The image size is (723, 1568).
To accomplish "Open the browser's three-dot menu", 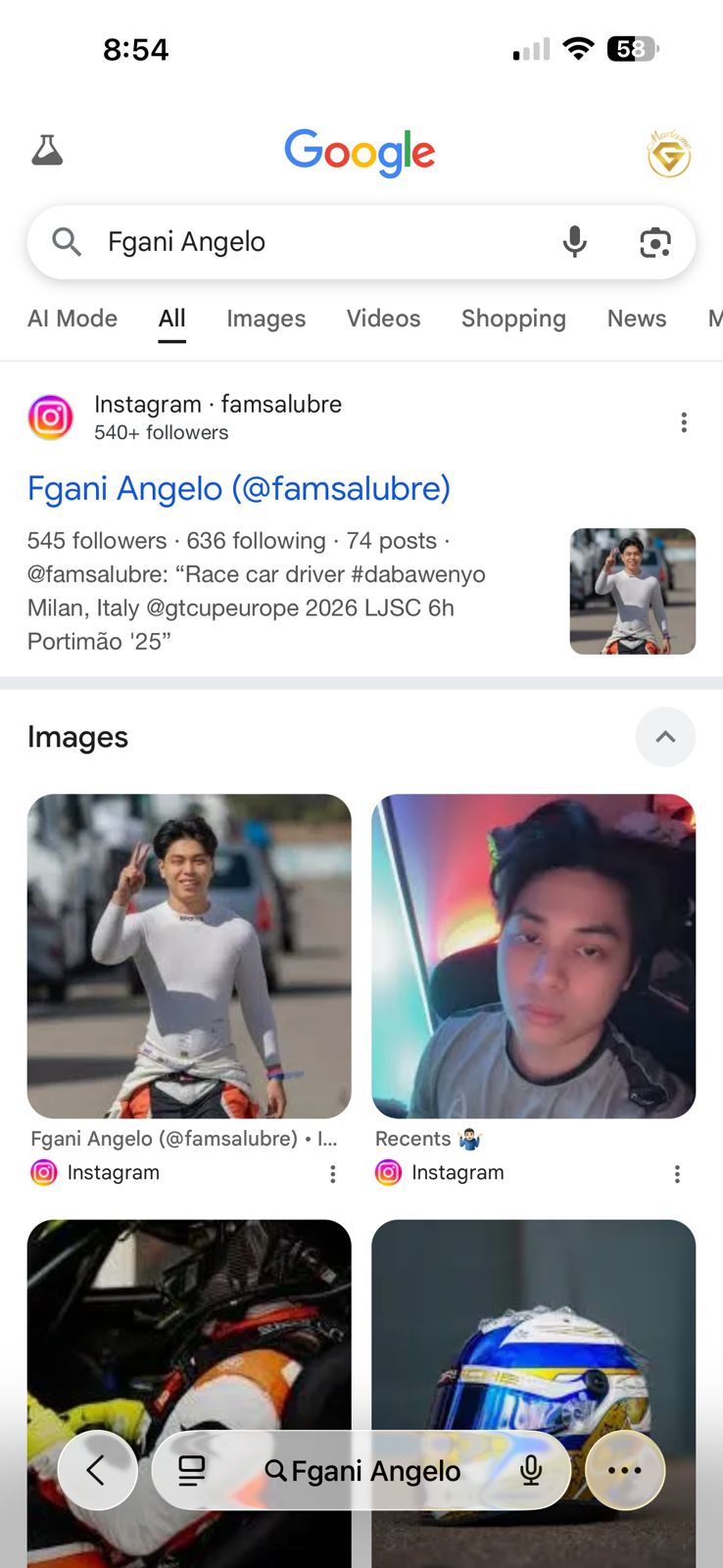I will (x=625, y=1470).
